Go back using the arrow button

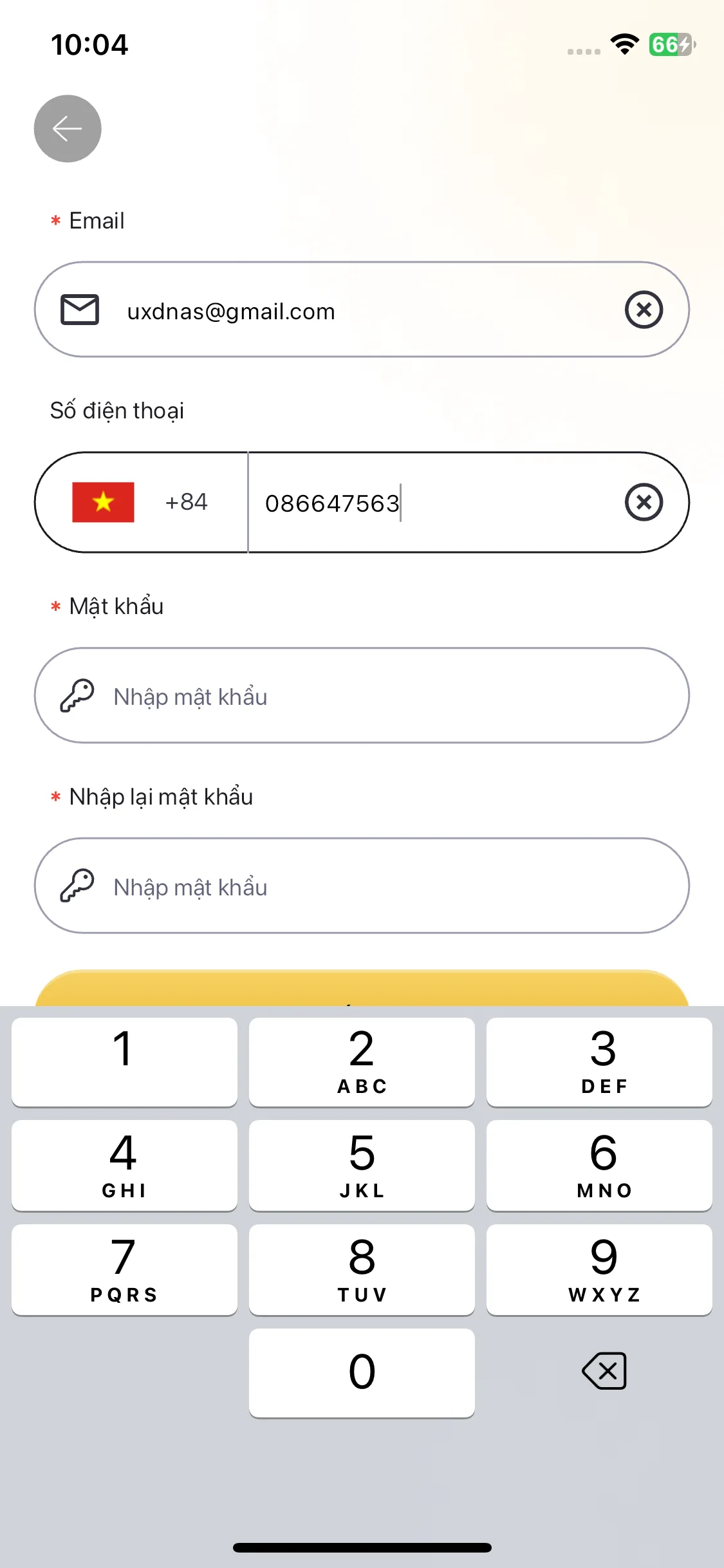68,129
